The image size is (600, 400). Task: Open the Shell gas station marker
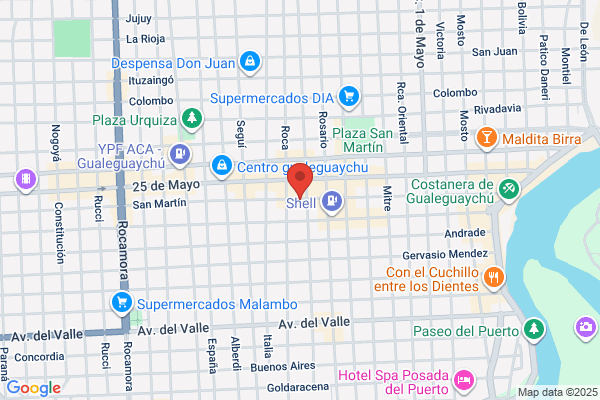pos(332,202)
